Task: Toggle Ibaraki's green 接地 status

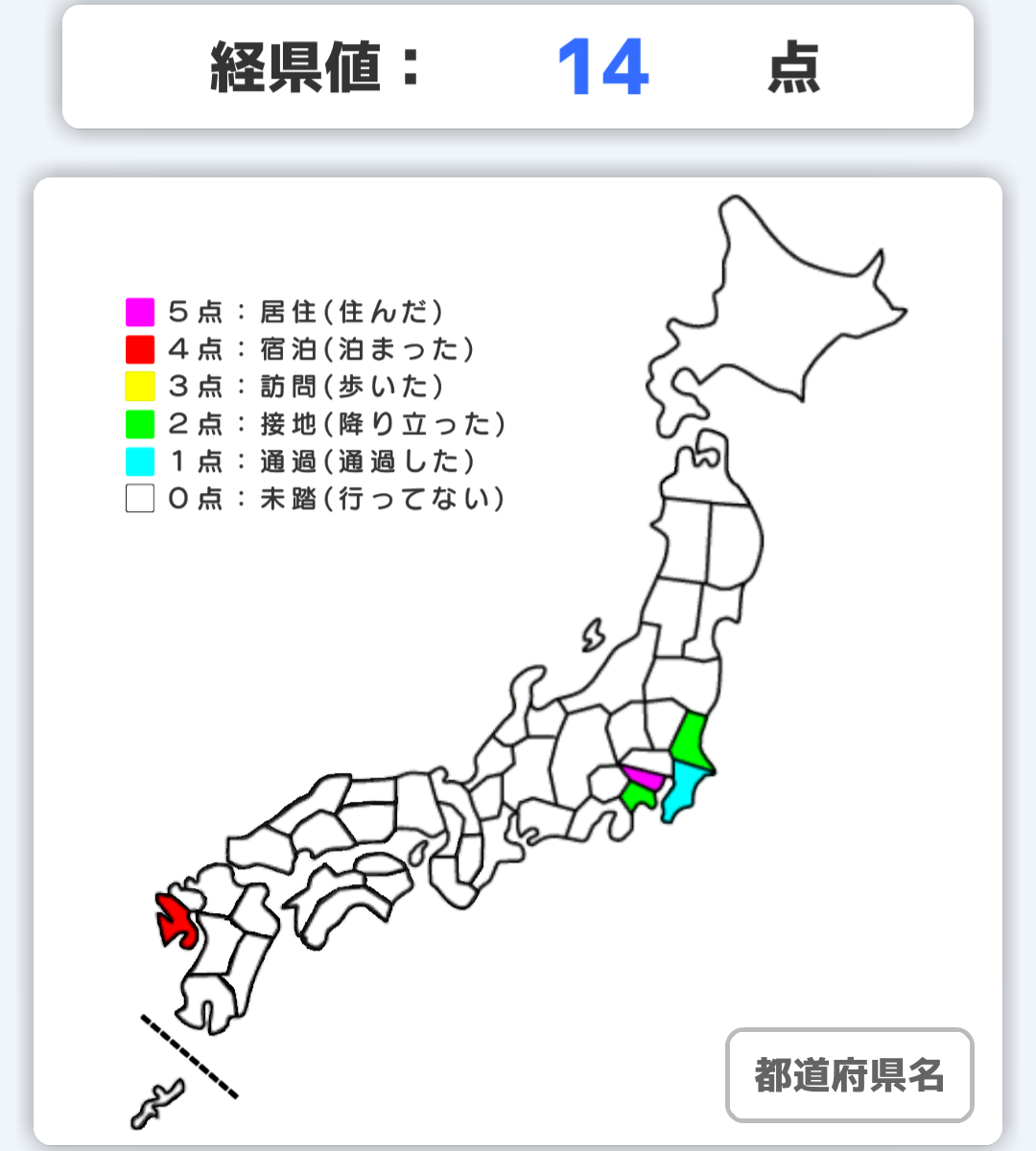Action: 689,737
